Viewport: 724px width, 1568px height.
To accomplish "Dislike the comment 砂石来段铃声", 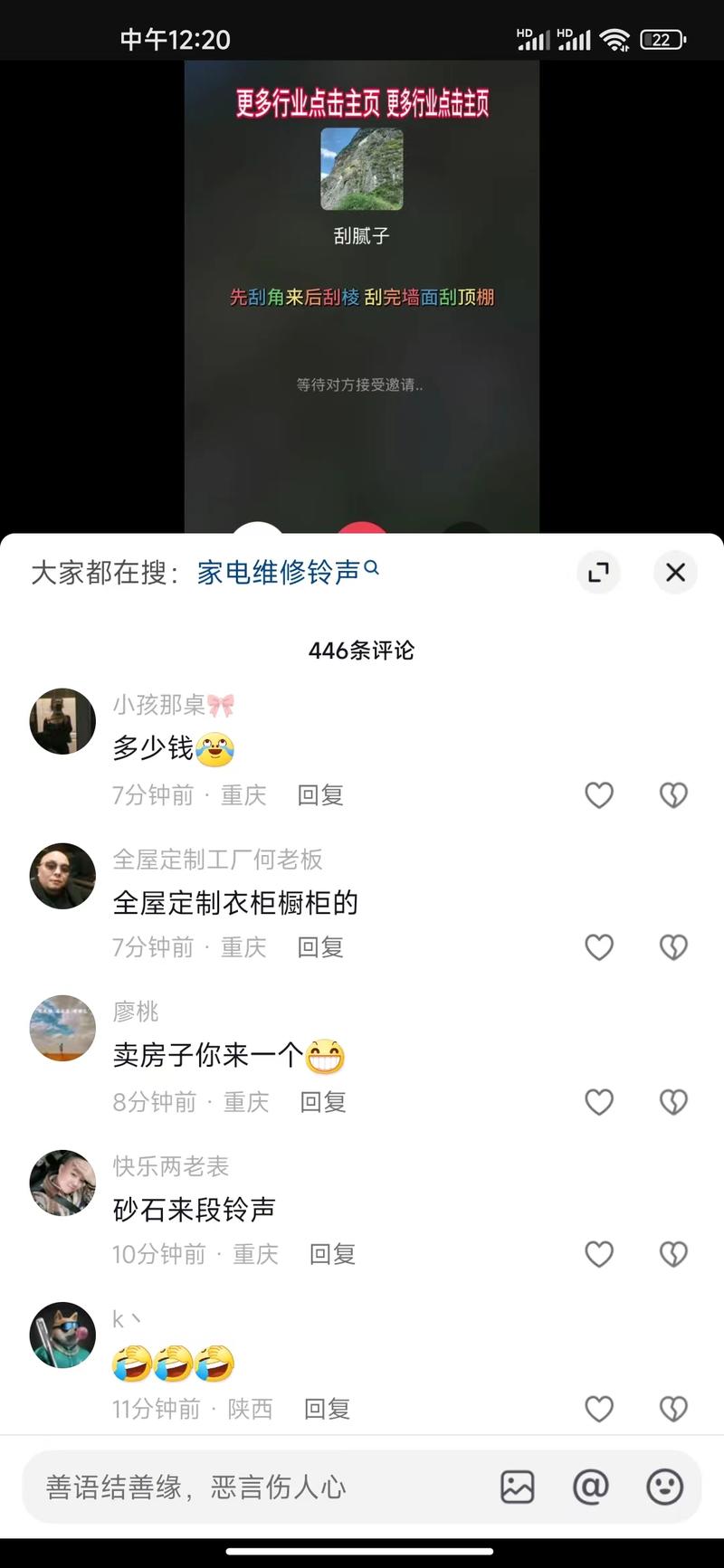I will pos(672,1254).
